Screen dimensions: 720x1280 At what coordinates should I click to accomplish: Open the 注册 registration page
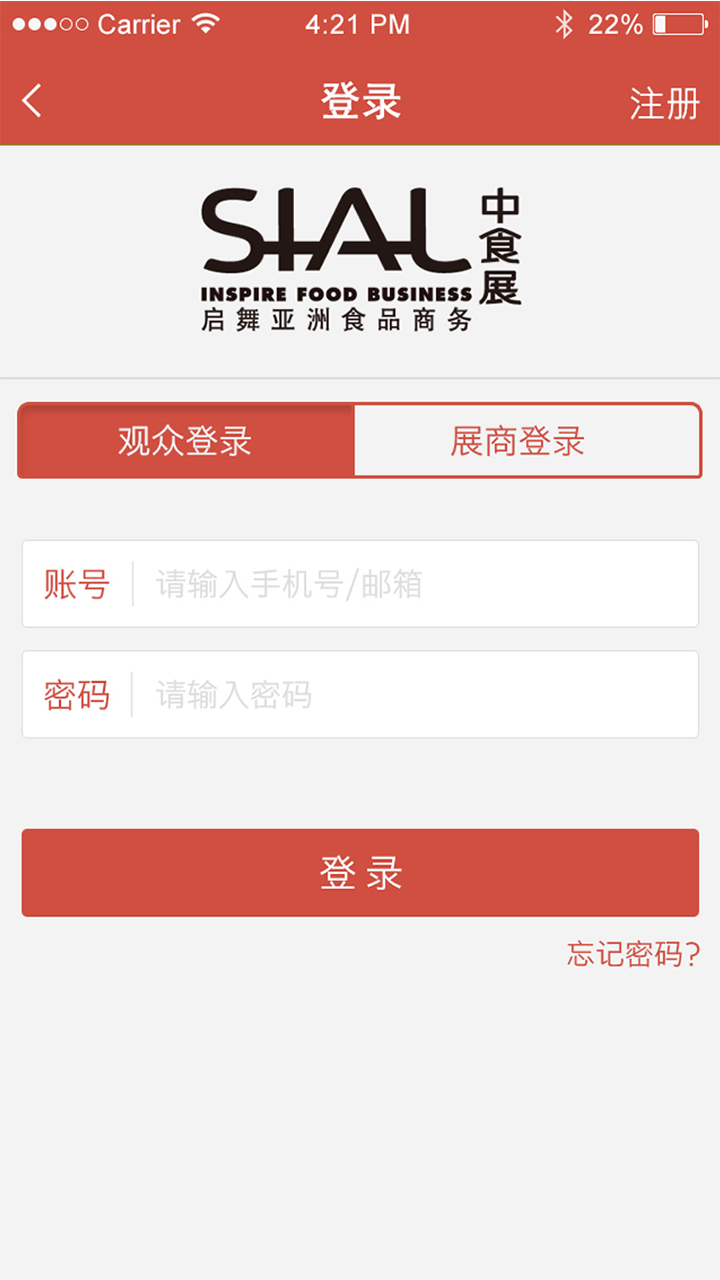(664, 103)
